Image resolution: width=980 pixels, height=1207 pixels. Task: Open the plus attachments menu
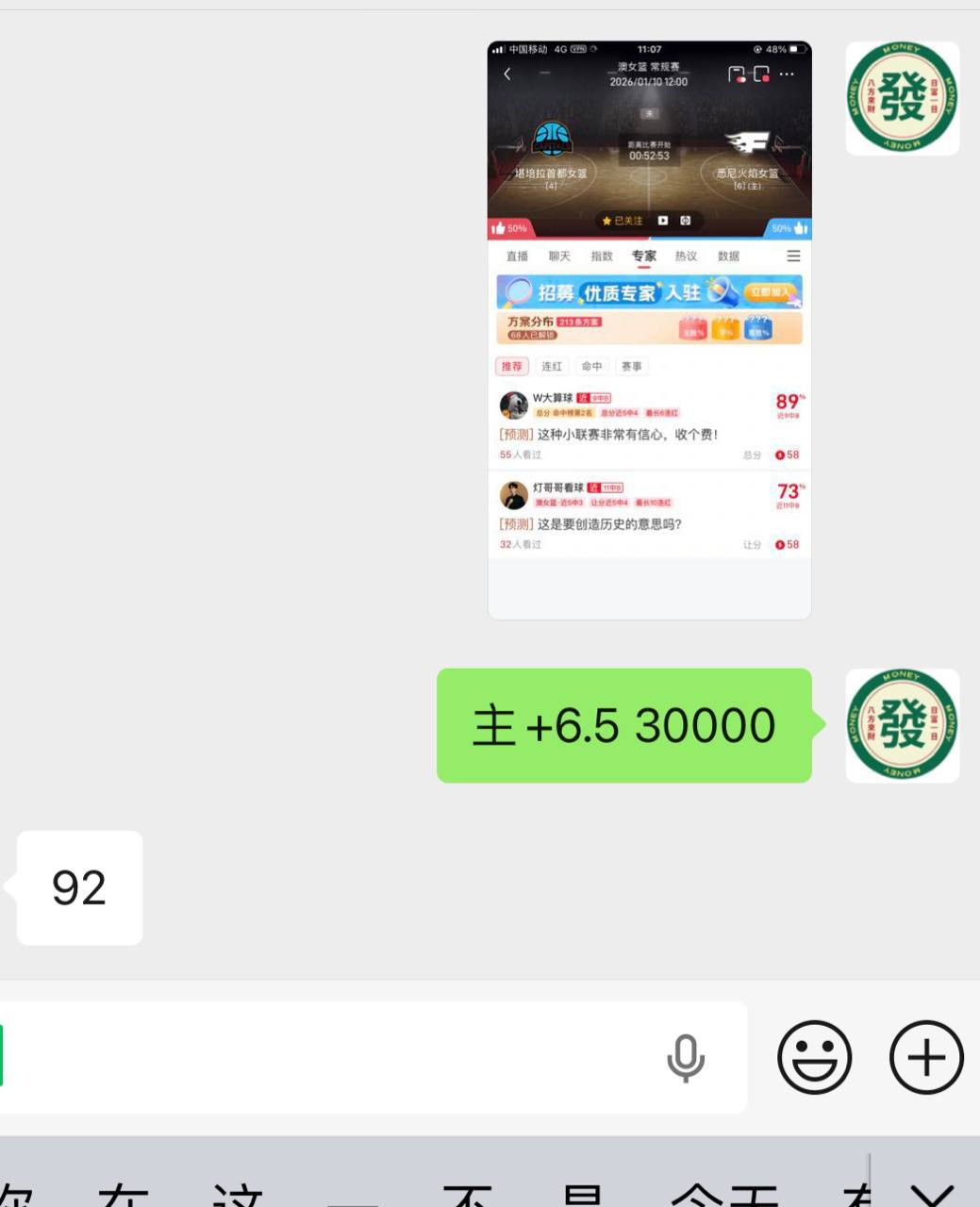click(926, 1057)
